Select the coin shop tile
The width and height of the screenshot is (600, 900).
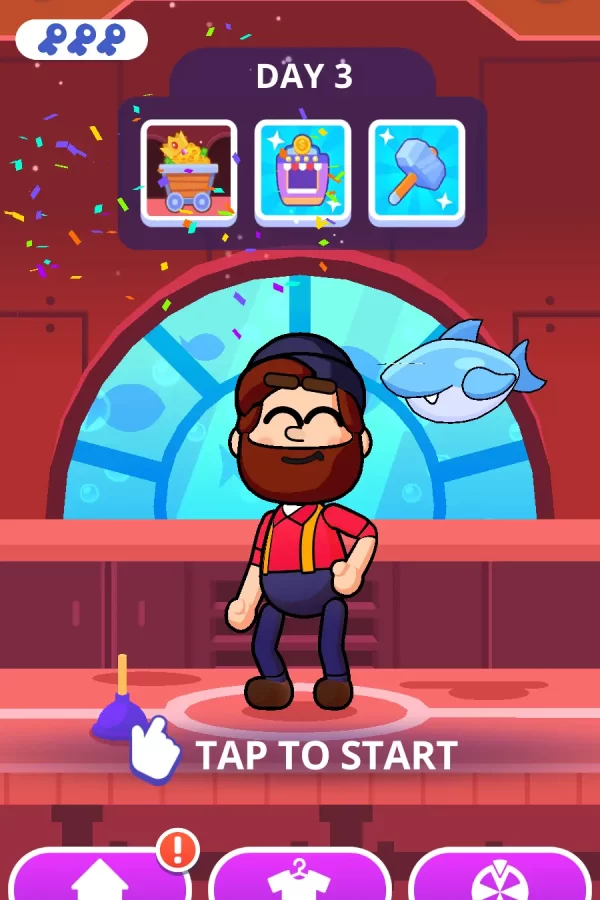click(303, 171)
